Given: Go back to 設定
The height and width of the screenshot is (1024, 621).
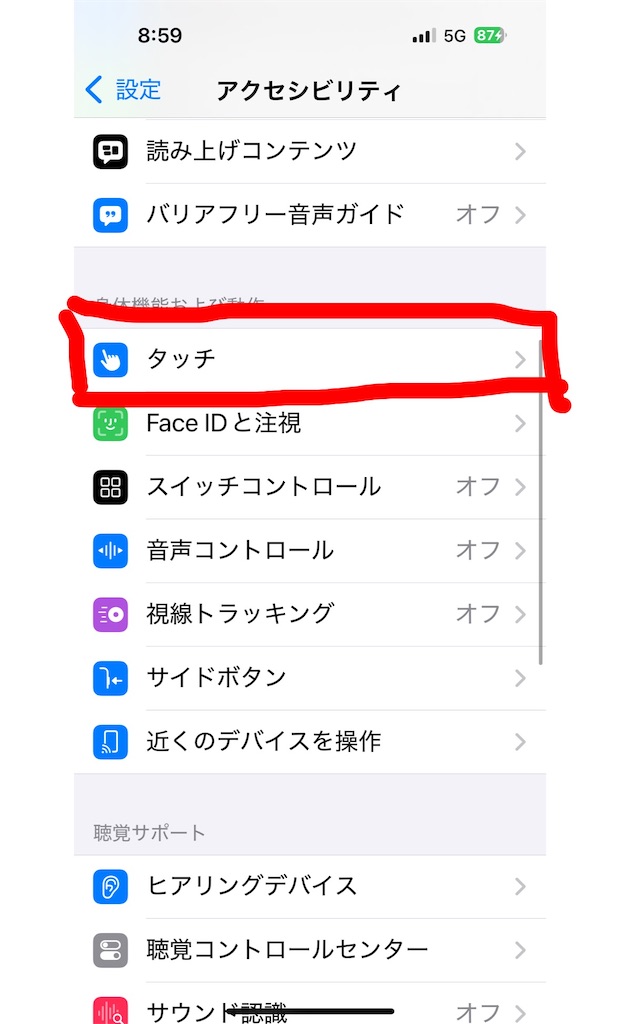Looking at the screenshot, I should click(x=123, y=90).
